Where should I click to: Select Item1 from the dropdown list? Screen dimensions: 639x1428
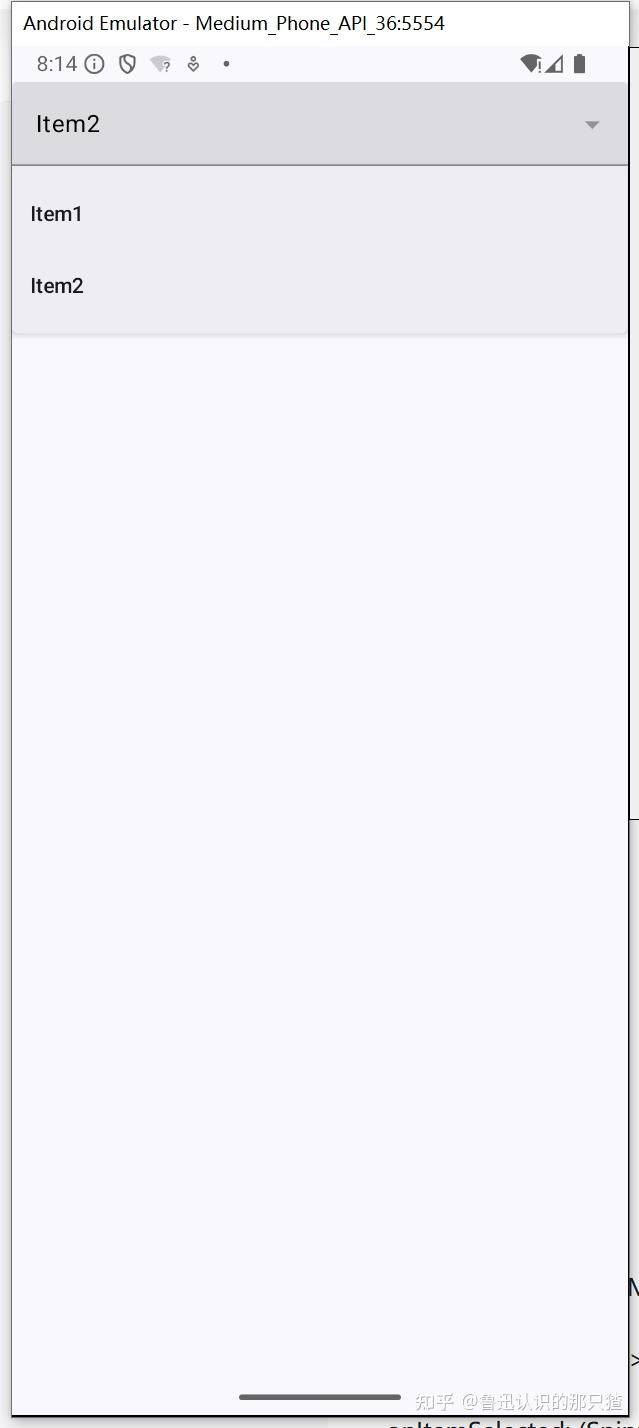(x=57, y=214)
